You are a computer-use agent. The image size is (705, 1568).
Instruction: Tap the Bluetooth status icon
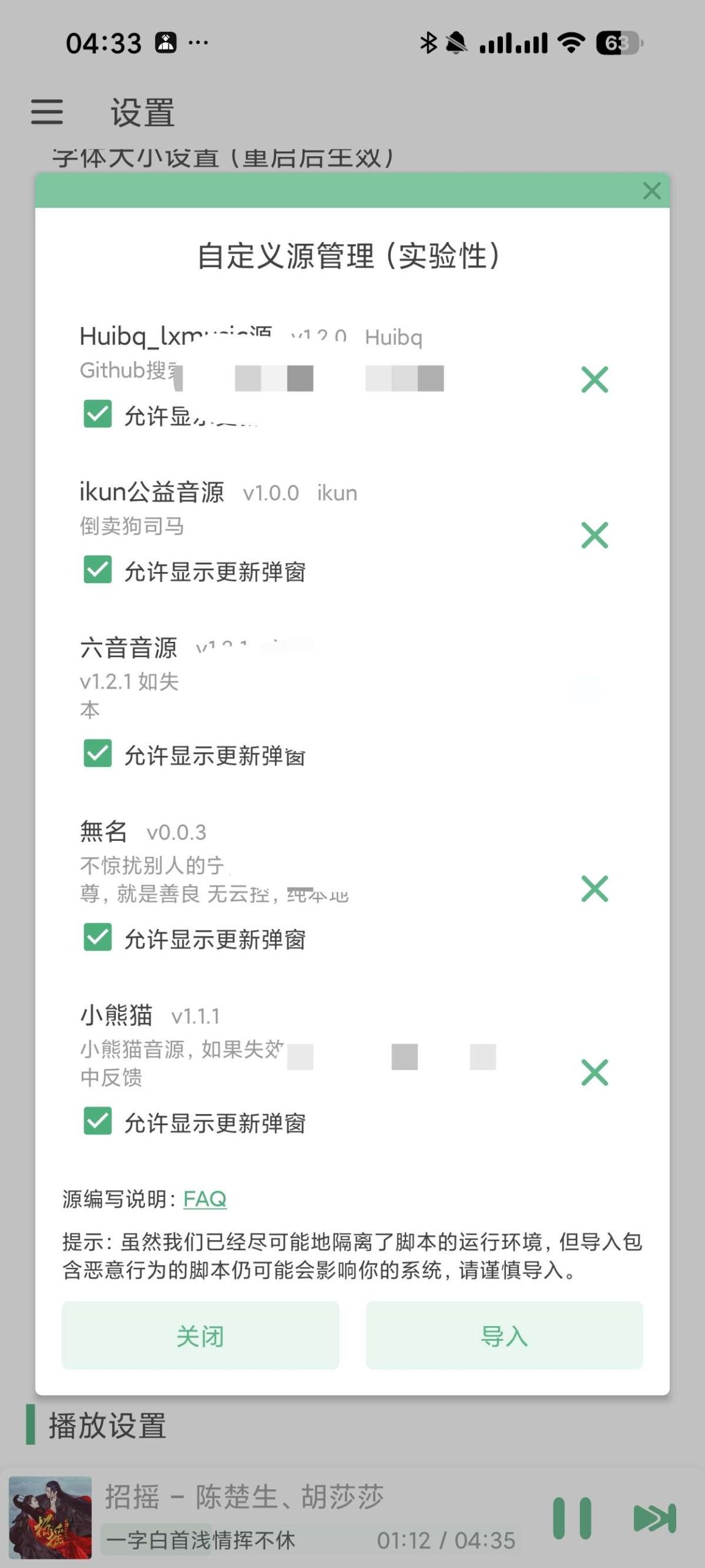428,43
